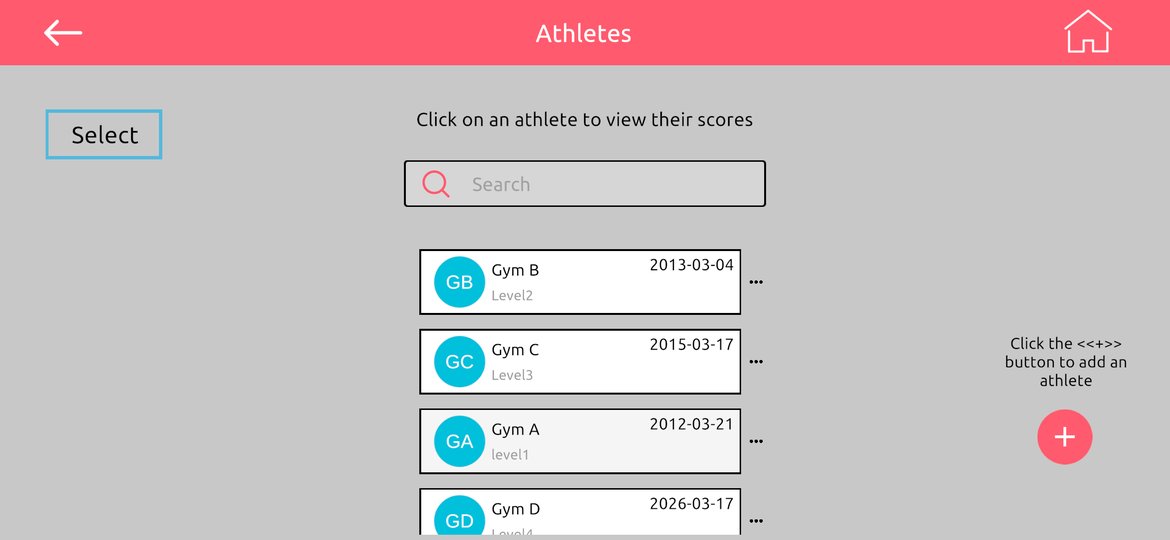Open Gym B athlete scores

[x=580, y=282]
